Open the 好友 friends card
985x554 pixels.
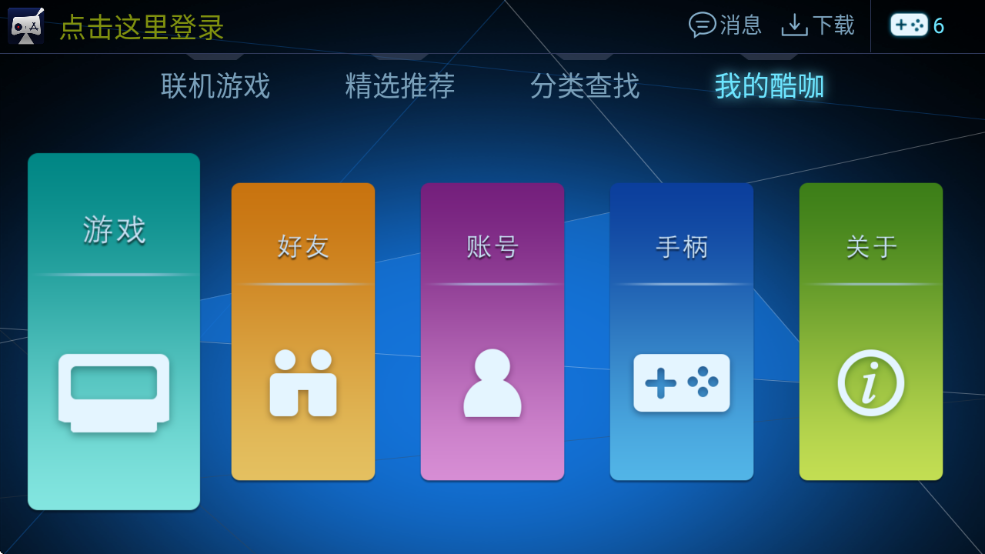coord(303,332)
